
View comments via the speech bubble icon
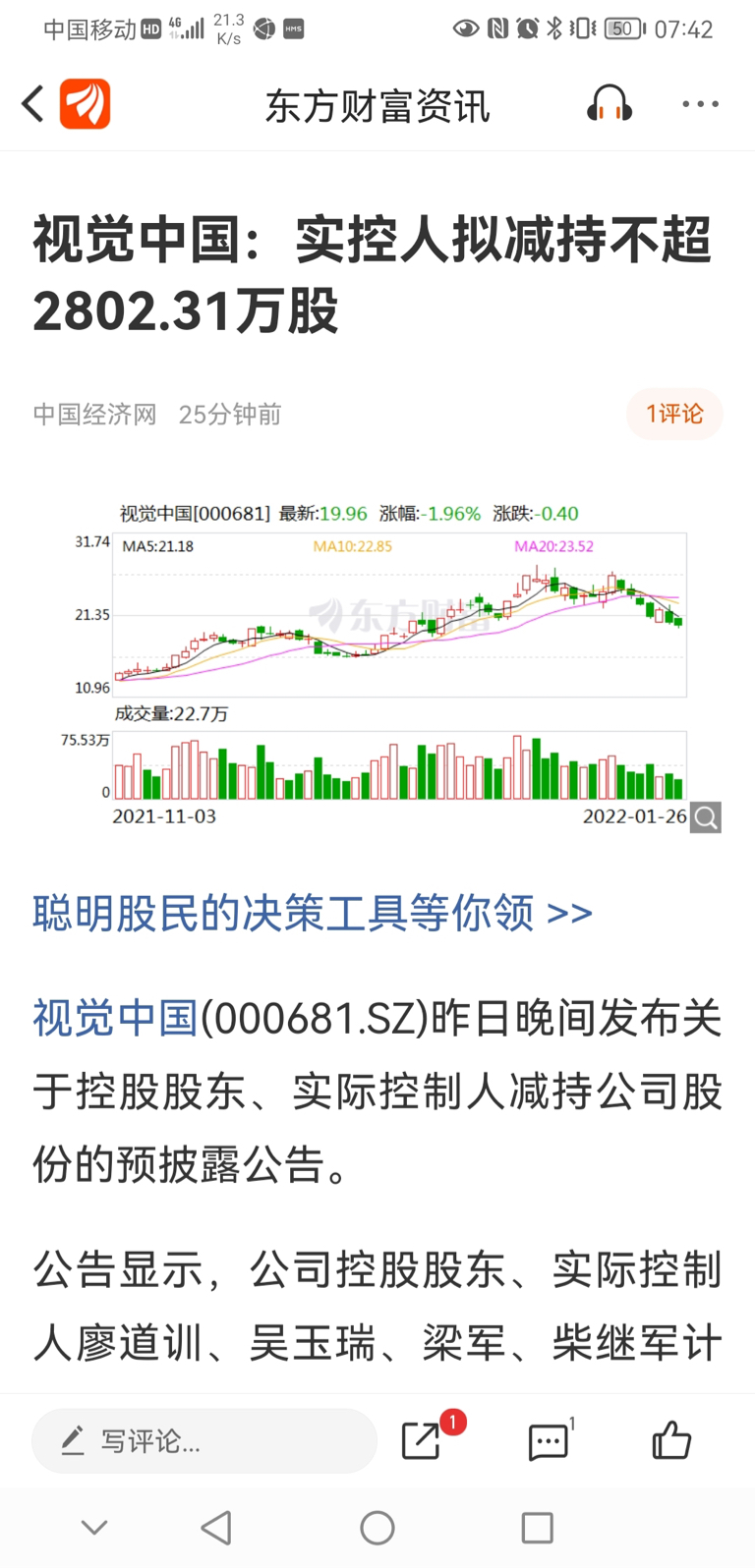pyautogui.click(x=548, y=1441)
